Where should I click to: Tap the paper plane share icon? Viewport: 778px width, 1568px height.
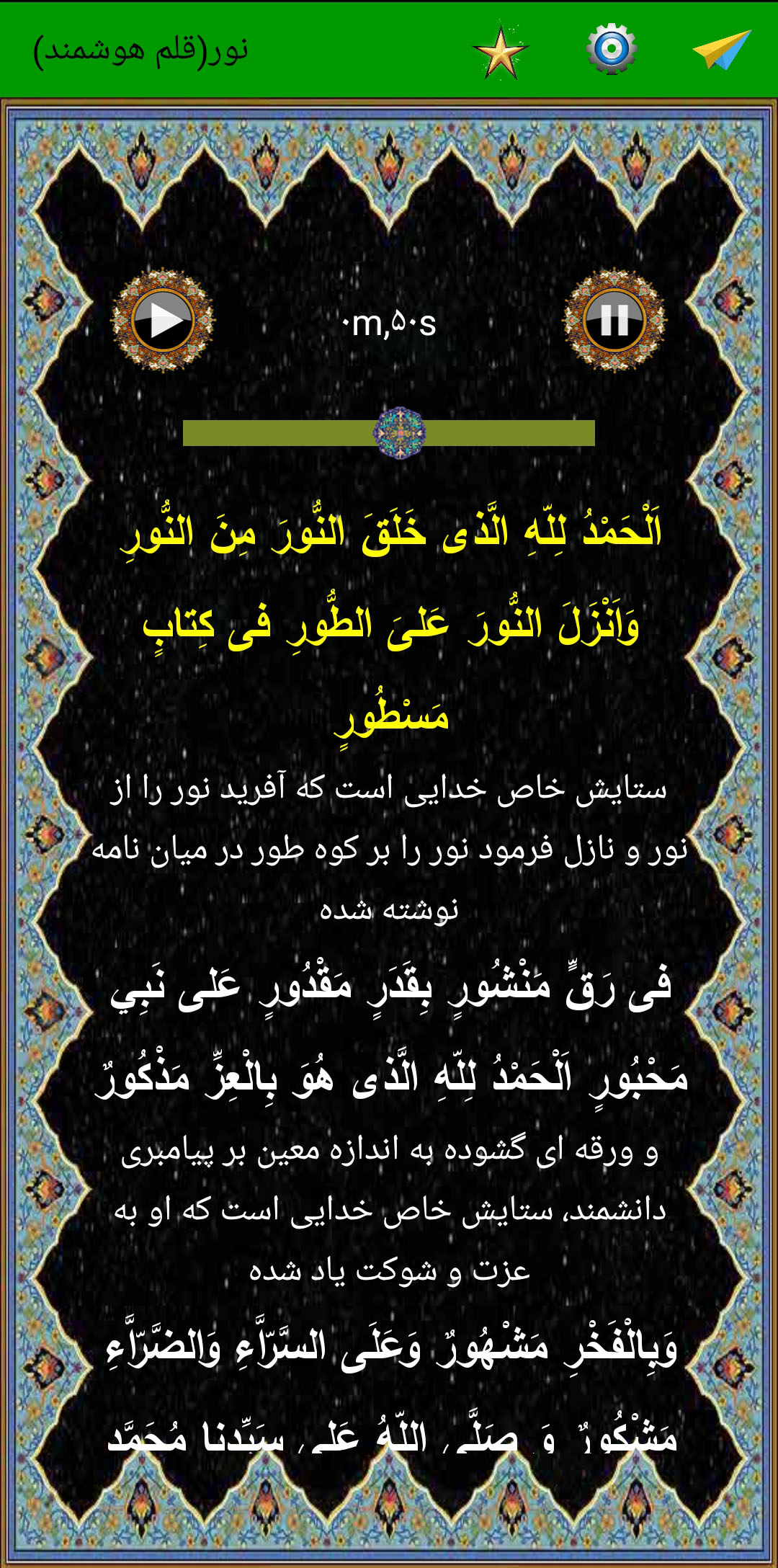721,49
